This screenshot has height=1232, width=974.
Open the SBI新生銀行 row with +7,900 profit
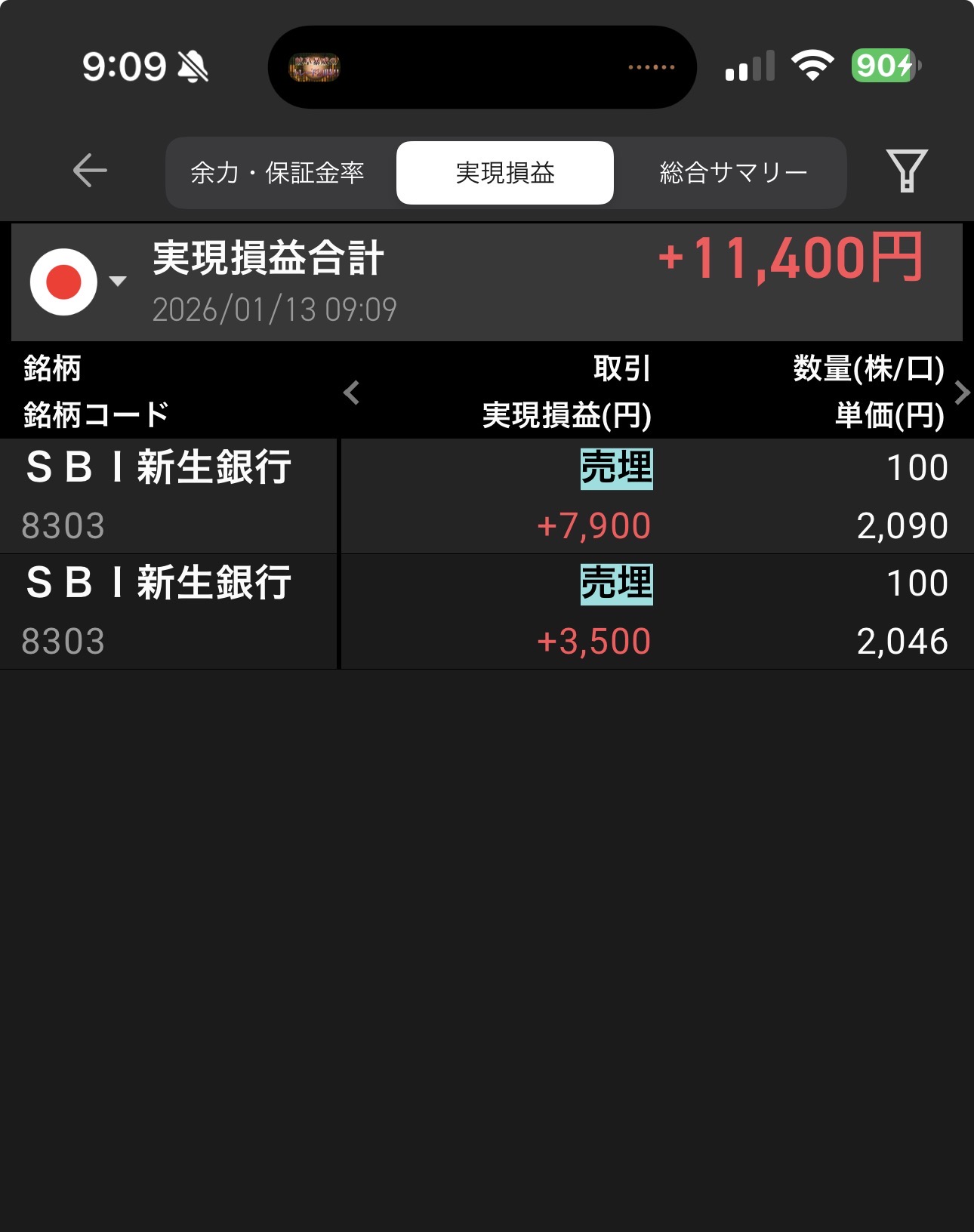(x=486, y=496)
